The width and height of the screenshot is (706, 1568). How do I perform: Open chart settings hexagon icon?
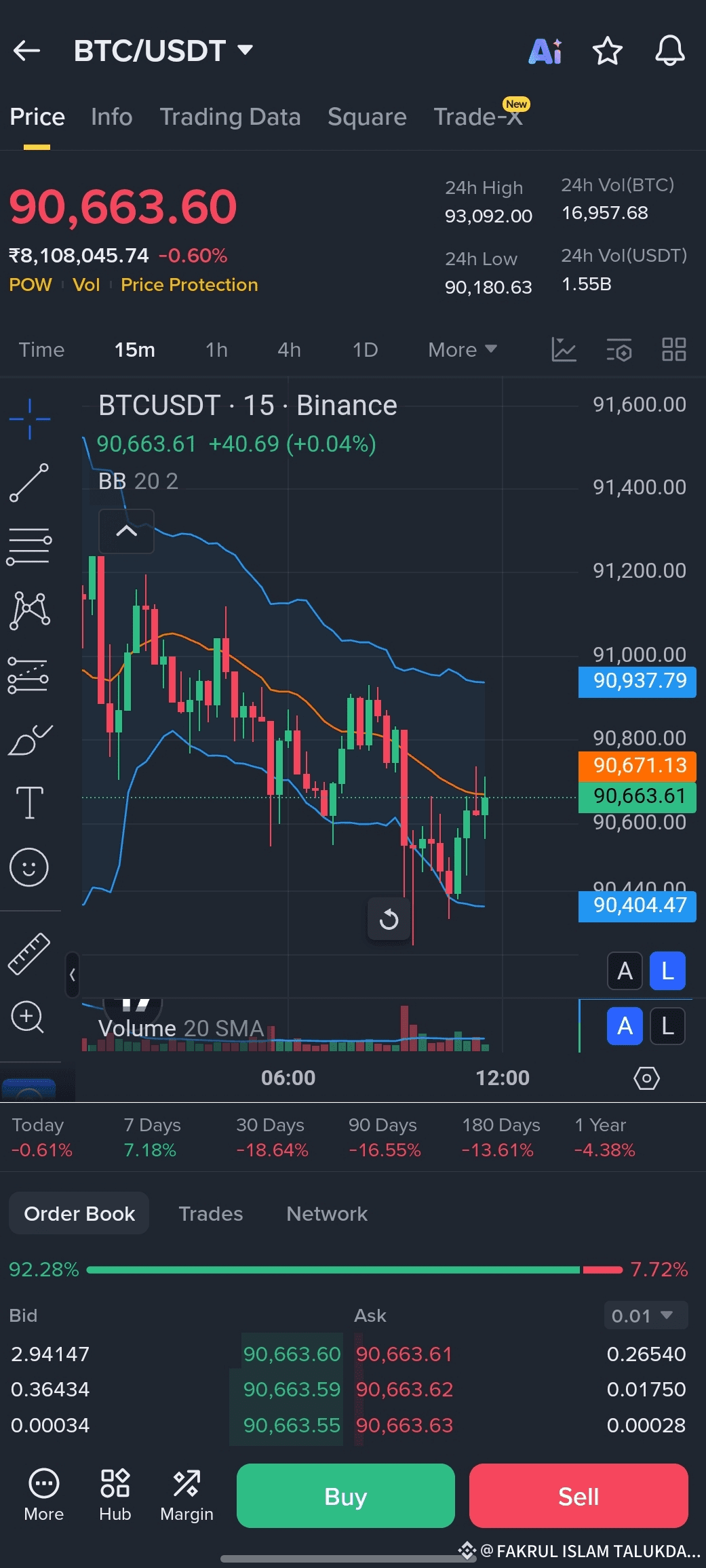pyautogui.click(x=646, y=1078)
